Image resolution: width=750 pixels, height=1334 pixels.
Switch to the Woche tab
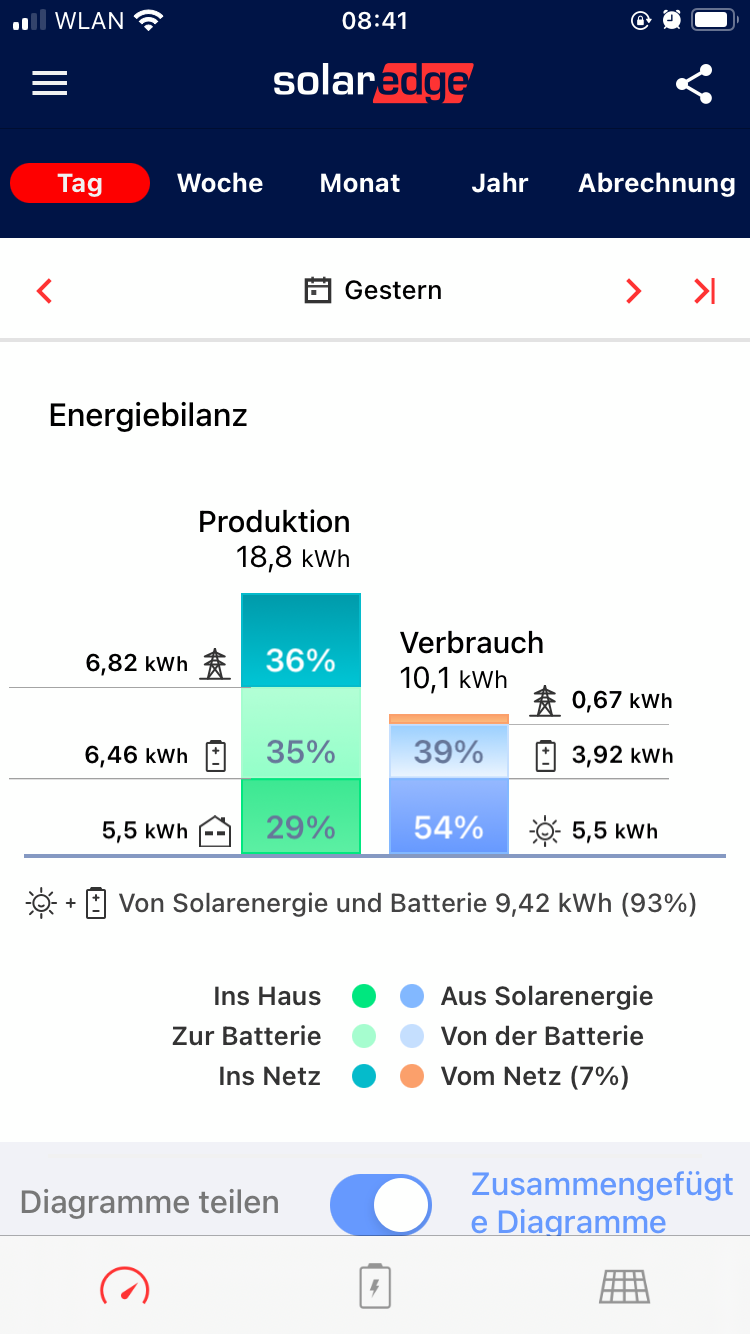coord(220,183)
